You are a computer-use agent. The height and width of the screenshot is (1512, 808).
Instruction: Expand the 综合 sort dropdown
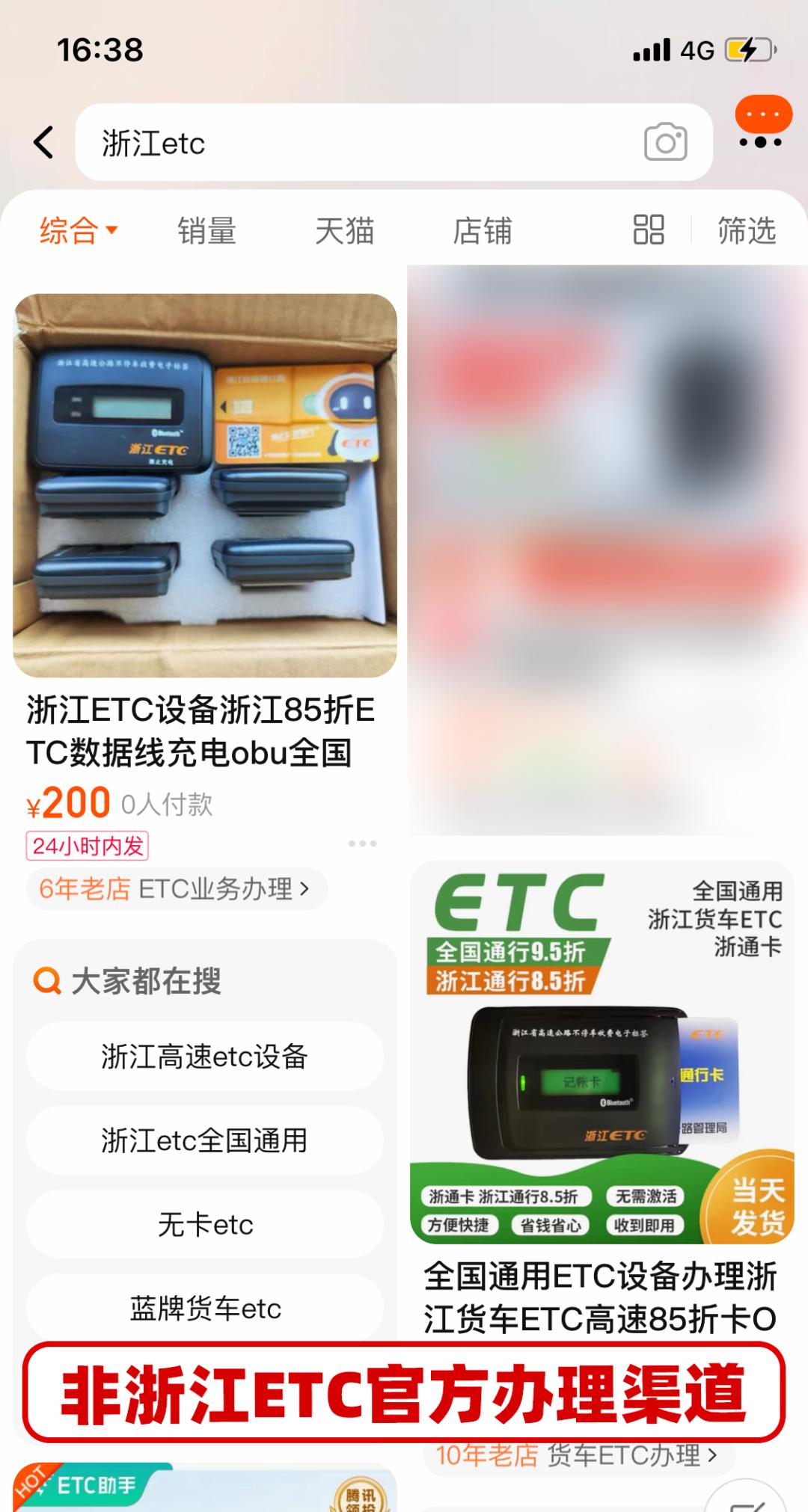78,230
